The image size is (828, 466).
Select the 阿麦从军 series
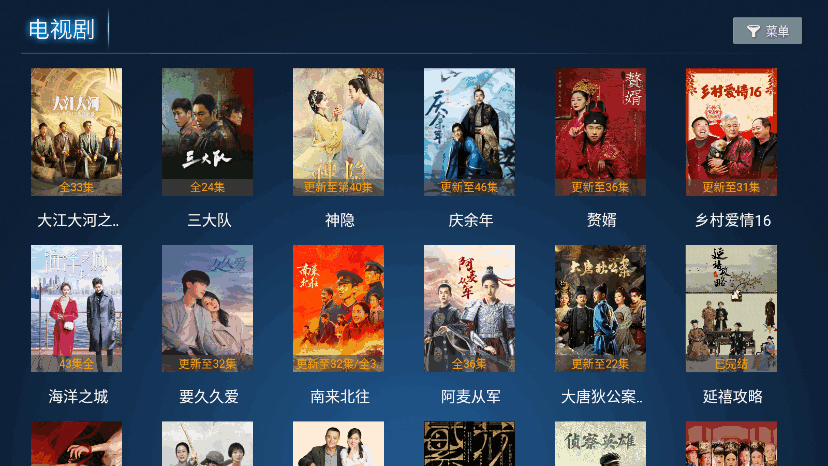click(469, 308)
